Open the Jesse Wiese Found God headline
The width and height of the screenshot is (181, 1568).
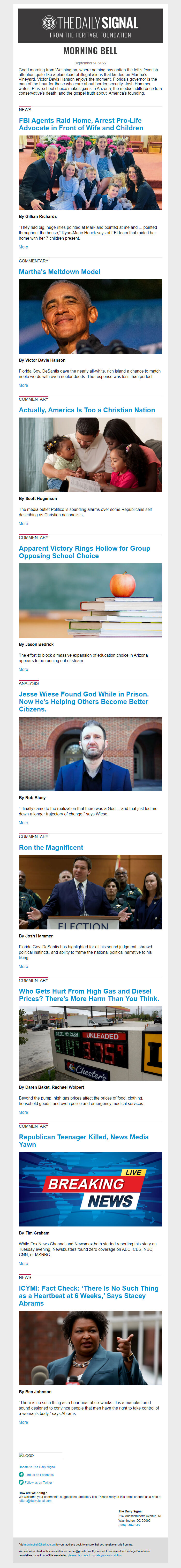pyautogui.click(x=83, y=701)
